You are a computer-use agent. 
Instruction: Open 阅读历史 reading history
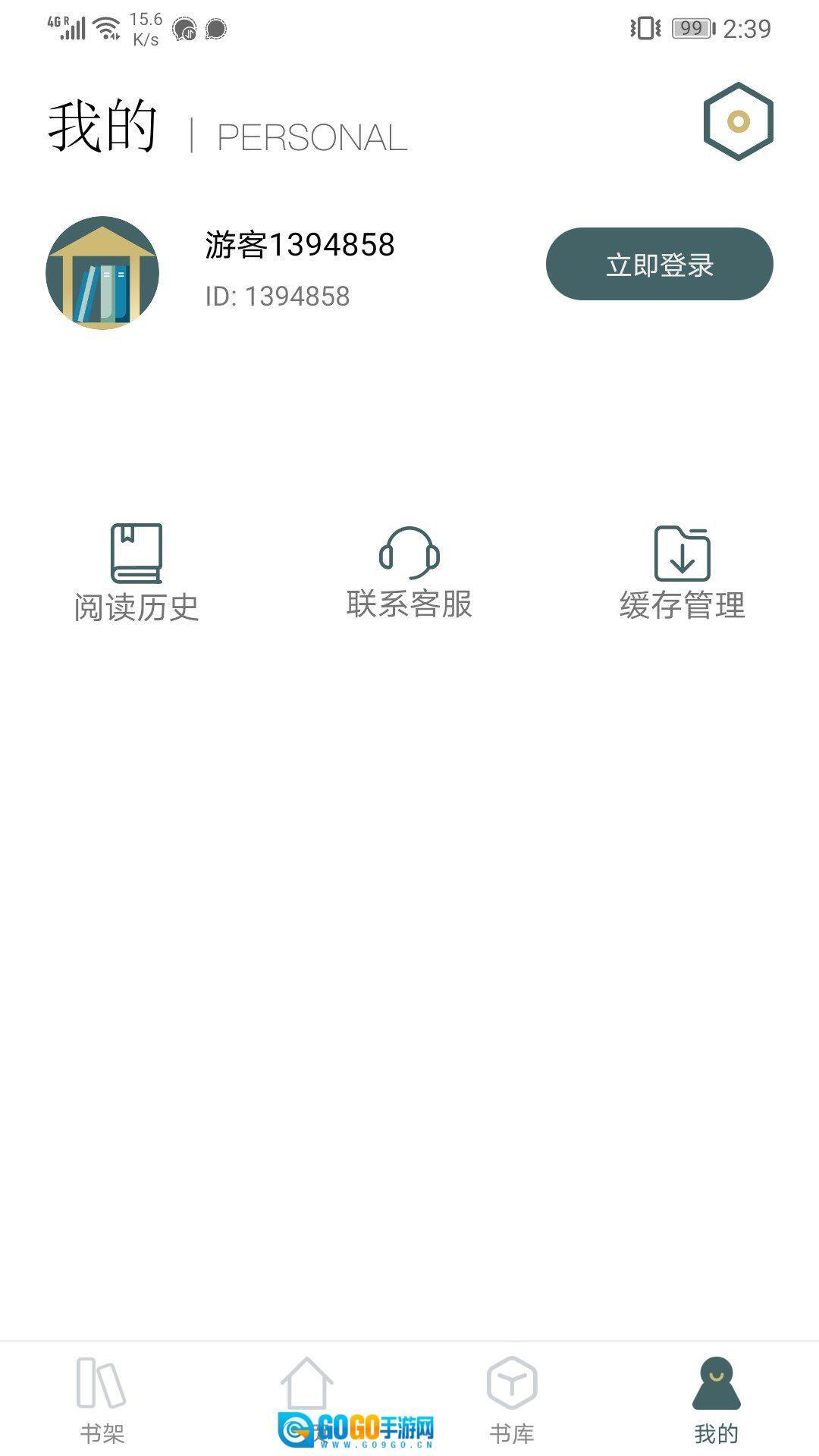136,574
